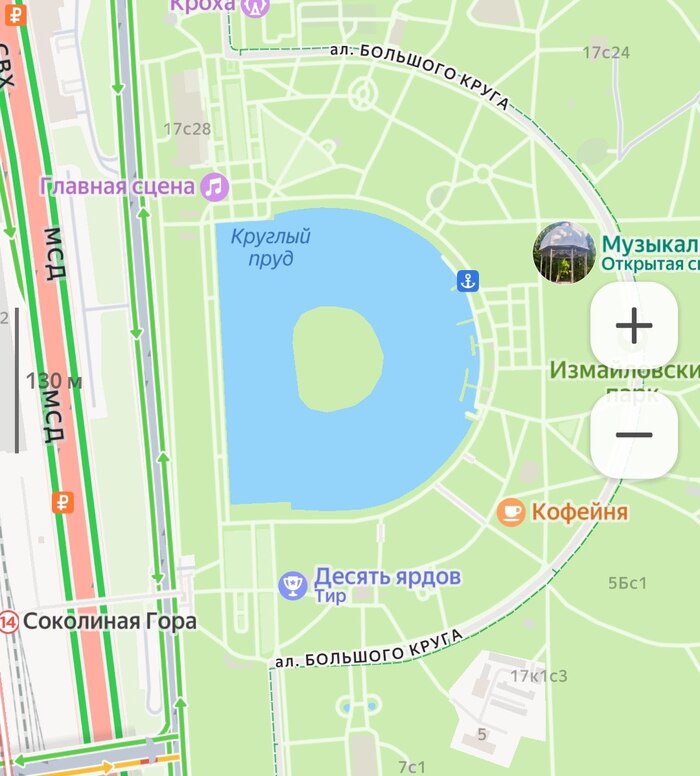This screenshot has width=700, height=776.
Task: Zoom out with the minus button
Action: coord(634,435)
